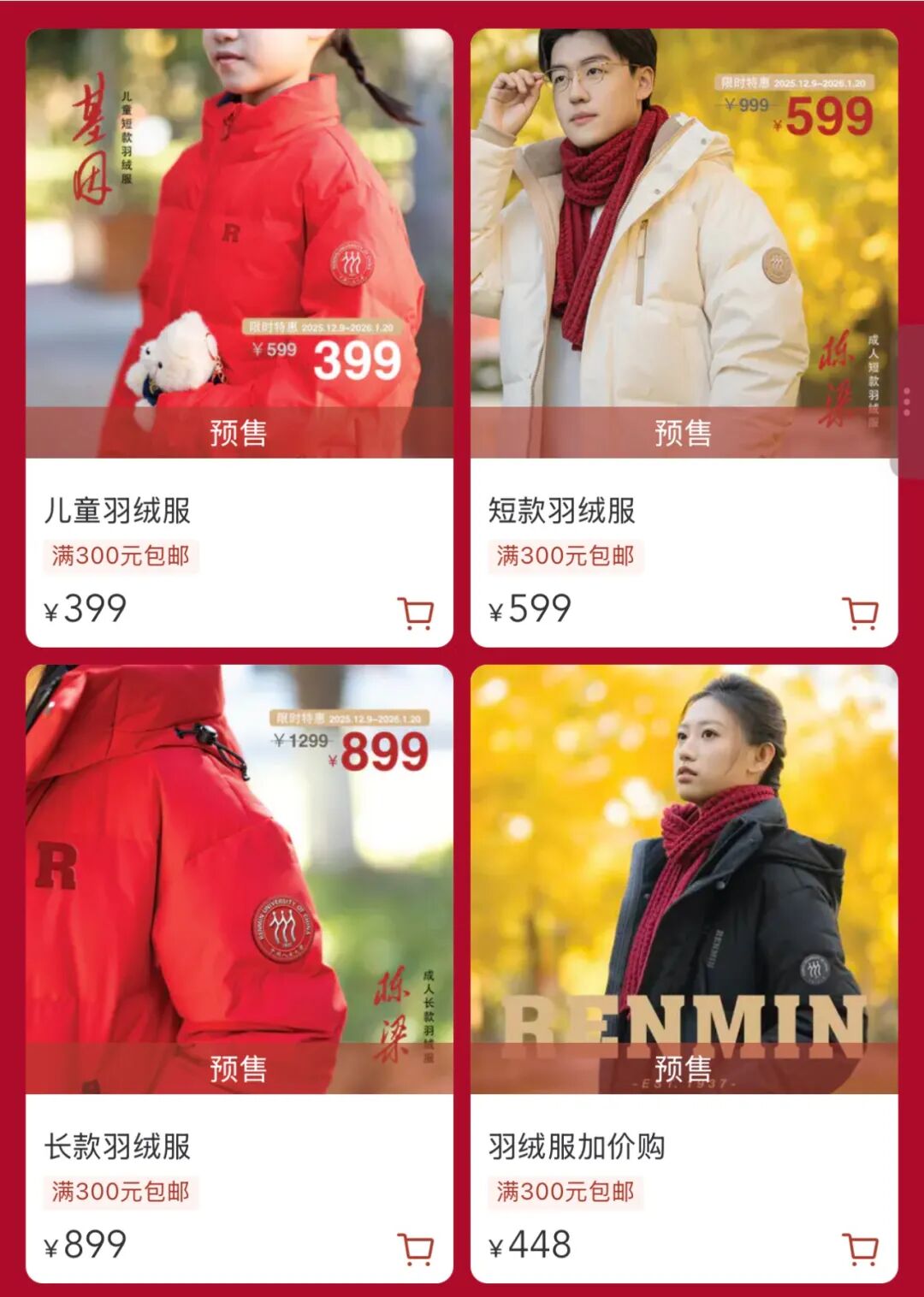Add 羽绒服加价购 to the cart
Screen dimensions: 924x1297
coord(860,1248)
